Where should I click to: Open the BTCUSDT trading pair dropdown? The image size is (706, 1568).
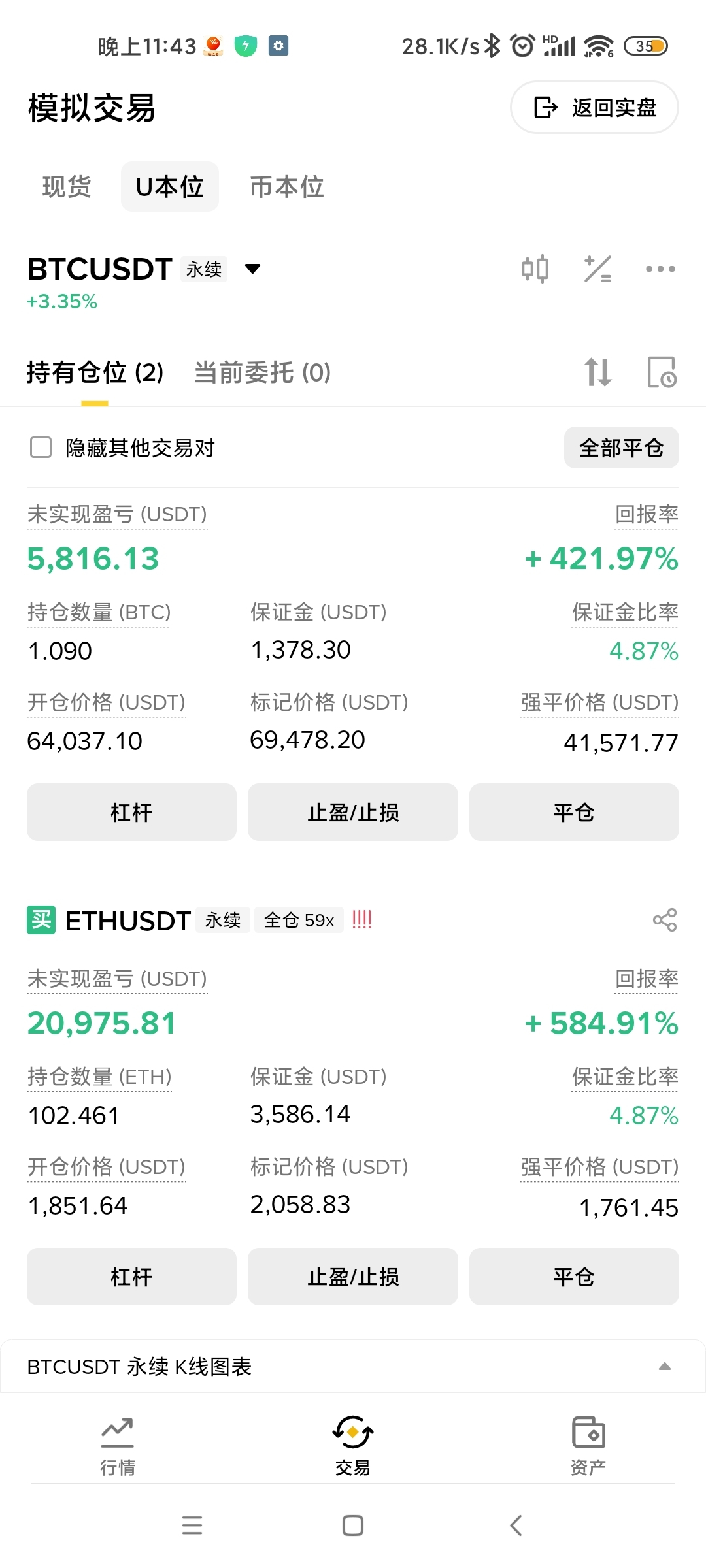tap(252, 269)
